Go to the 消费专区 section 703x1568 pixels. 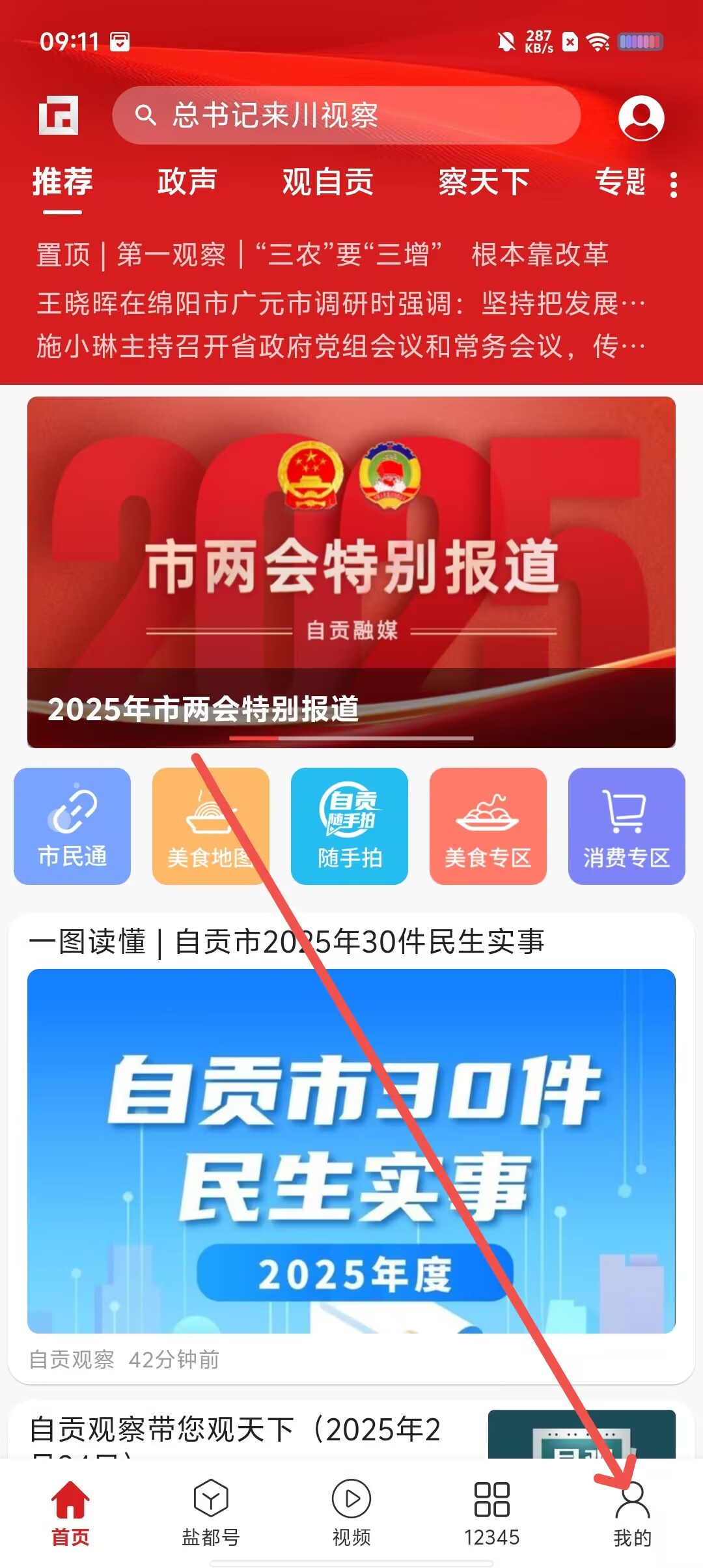pos(626,826)
